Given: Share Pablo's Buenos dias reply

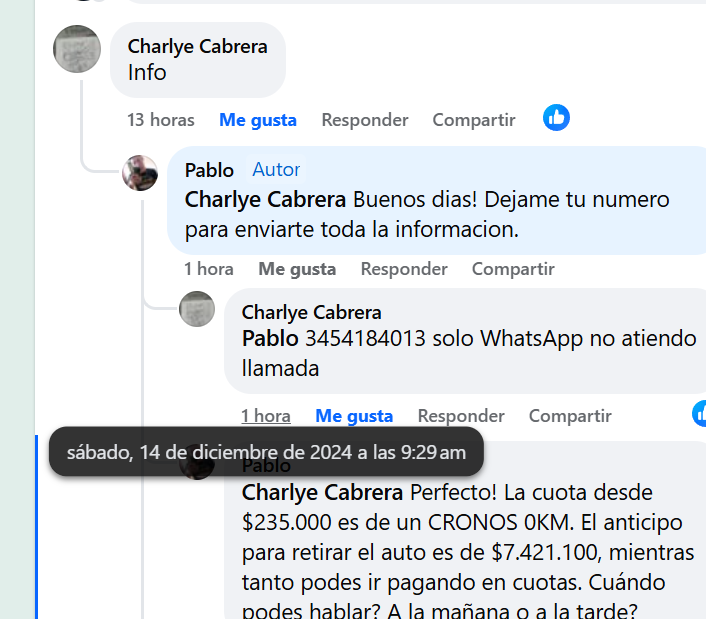Looking at the screenshot, I should (x=512, y=269).
